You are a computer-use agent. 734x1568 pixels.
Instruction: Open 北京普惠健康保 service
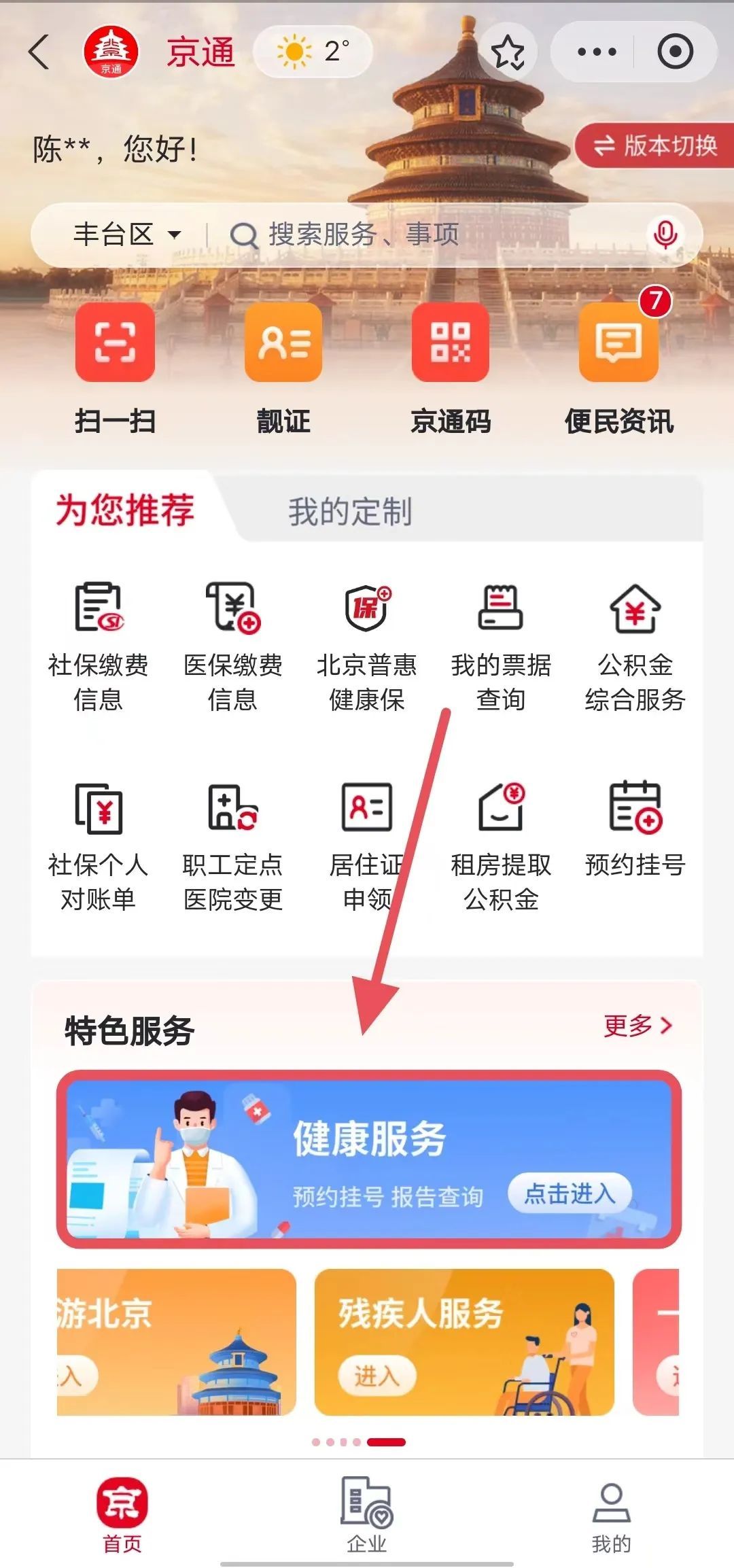(x=366, y=644)
